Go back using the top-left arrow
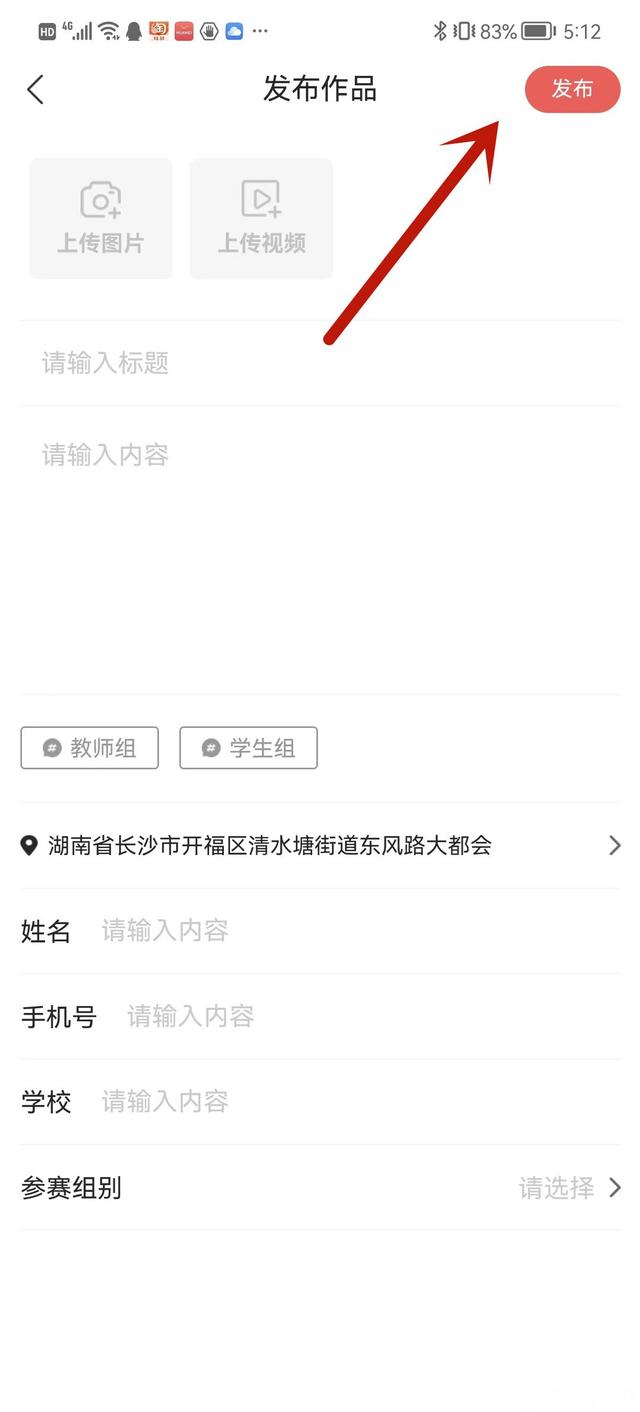The image size is (640, 1412). [x=36, y=89]
